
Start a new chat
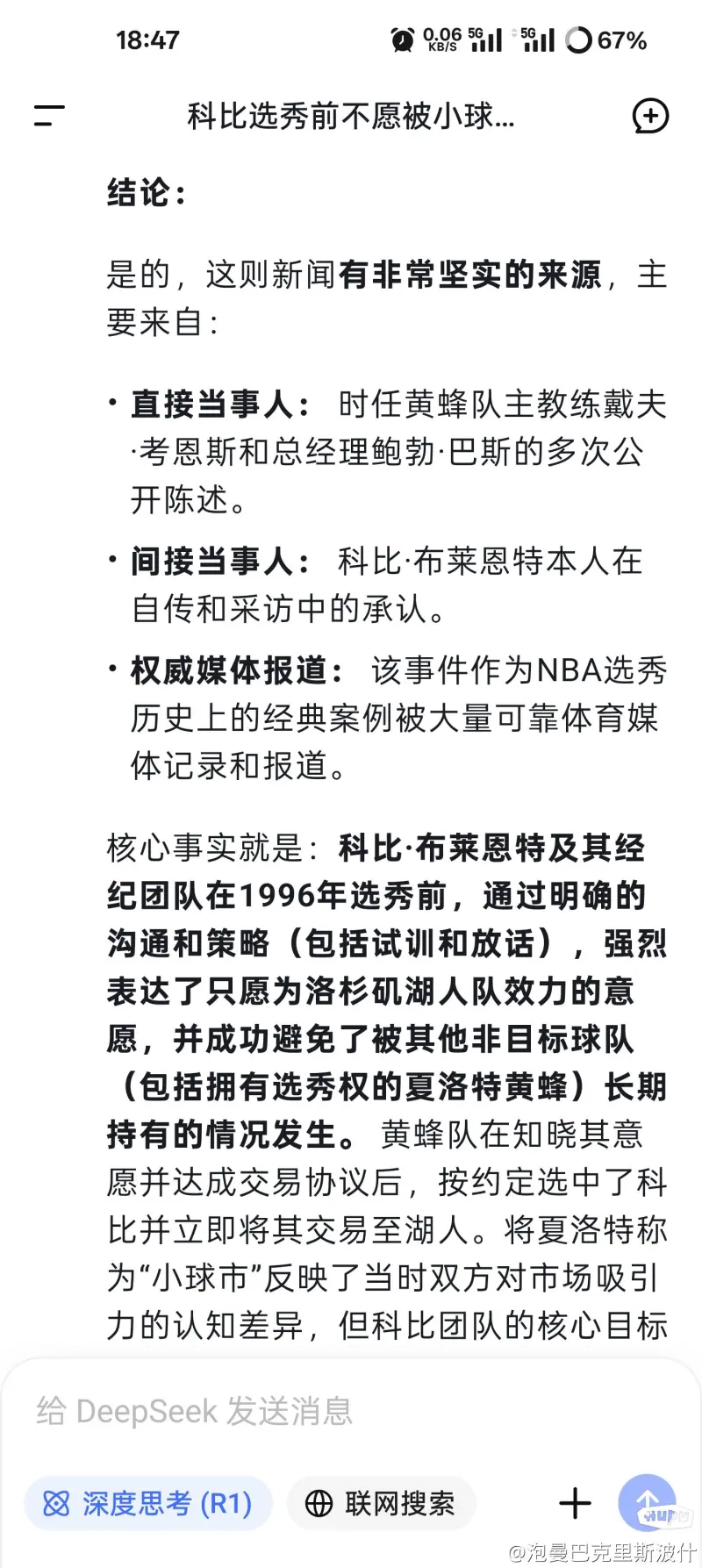coord(650,116)
